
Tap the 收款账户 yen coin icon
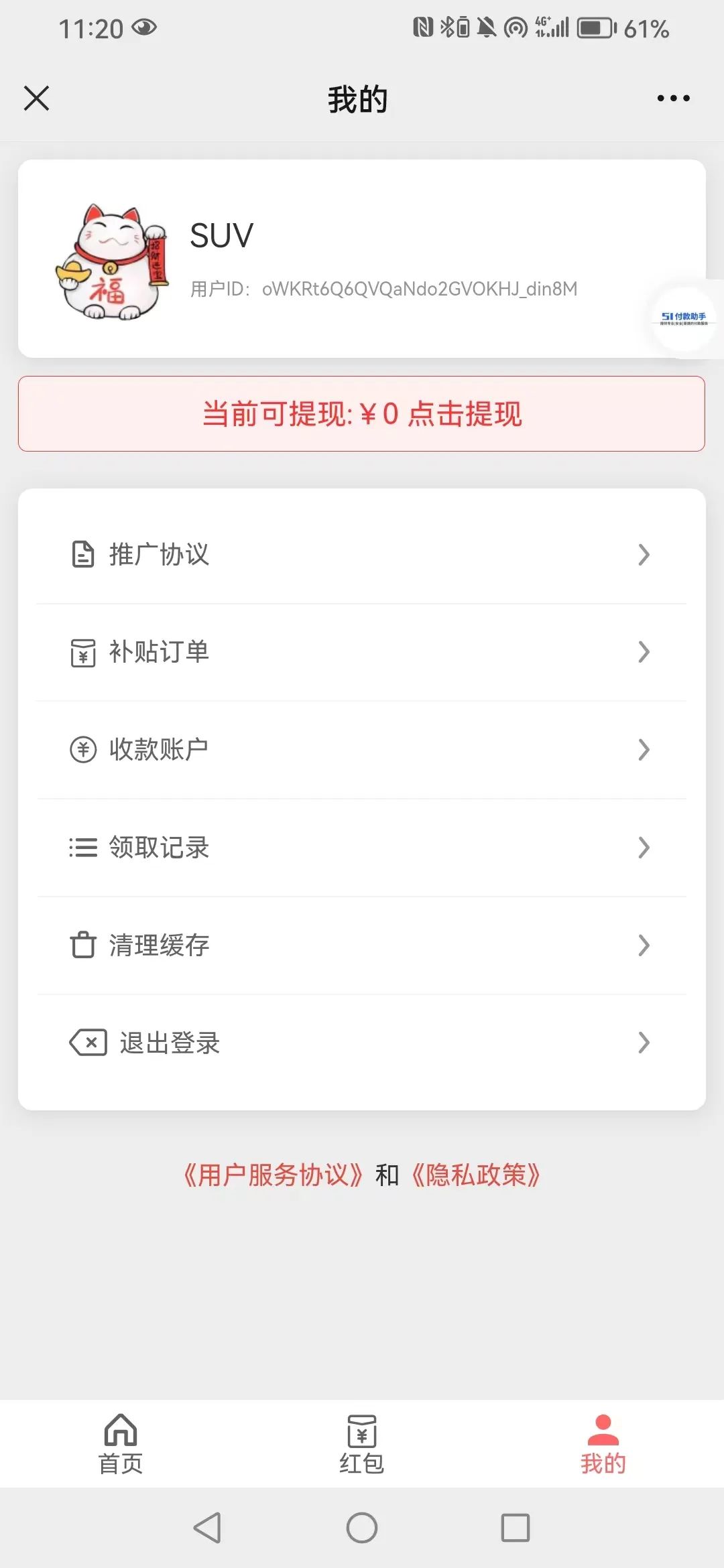82,750
